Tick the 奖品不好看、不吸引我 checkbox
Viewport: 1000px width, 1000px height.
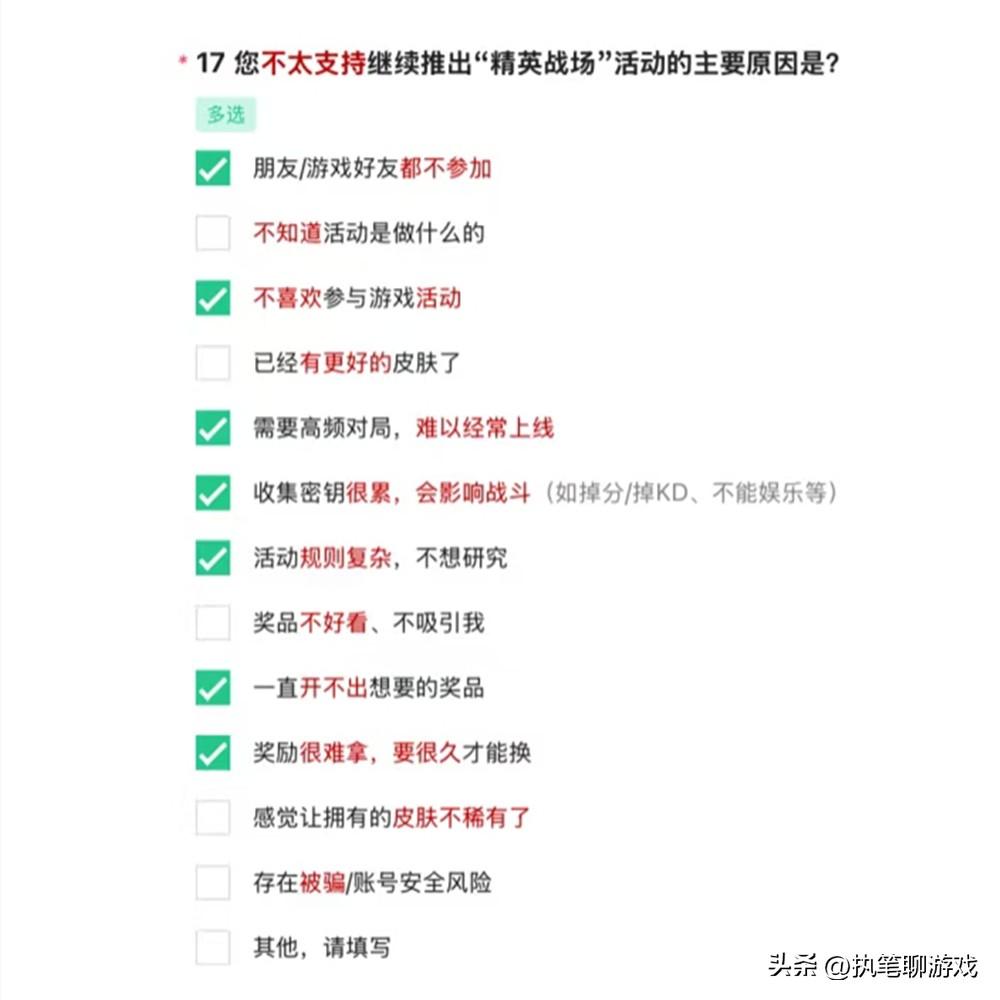[x=212, y=623]
